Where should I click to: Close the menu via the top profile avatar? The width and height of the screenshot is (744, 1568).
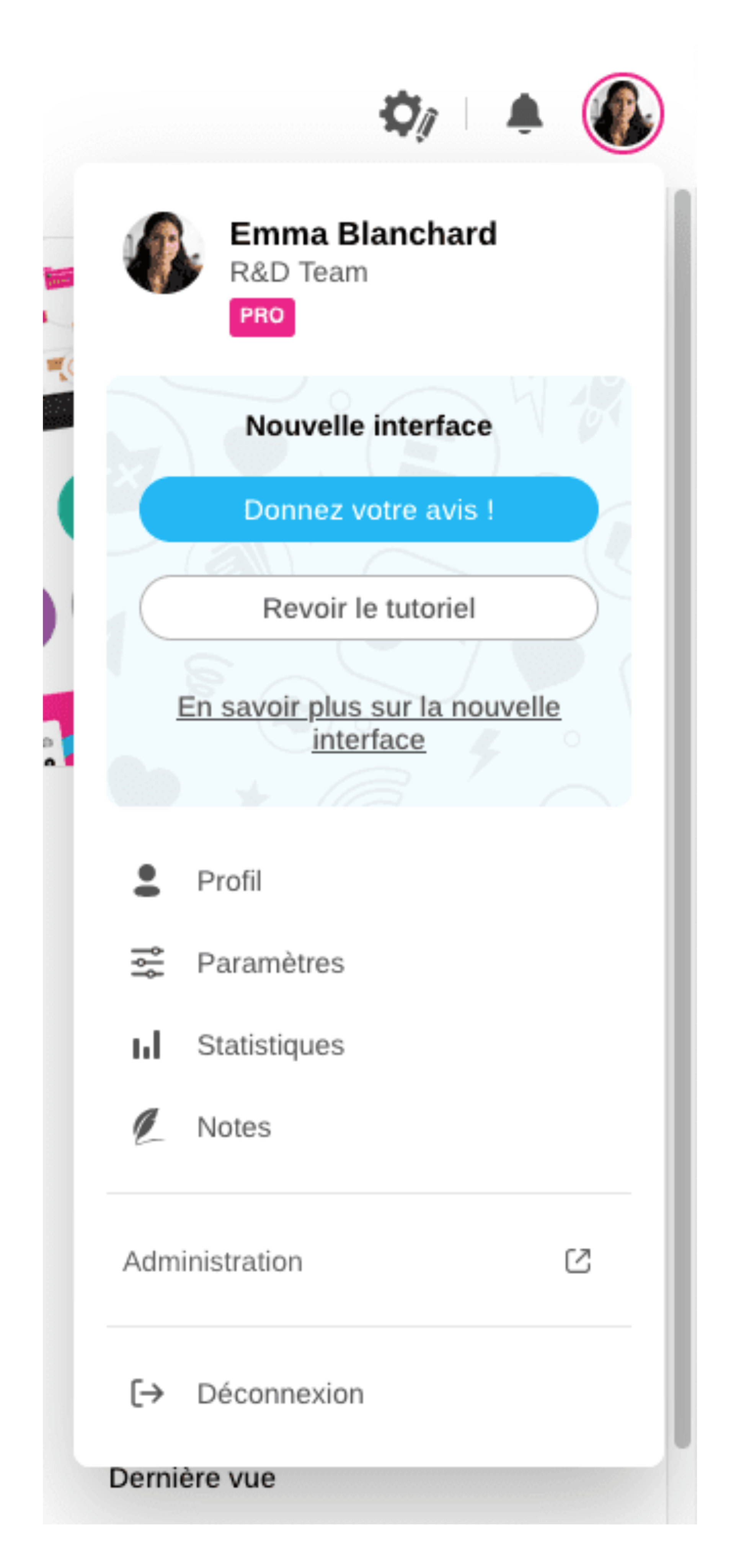click(x=622, y=114)
